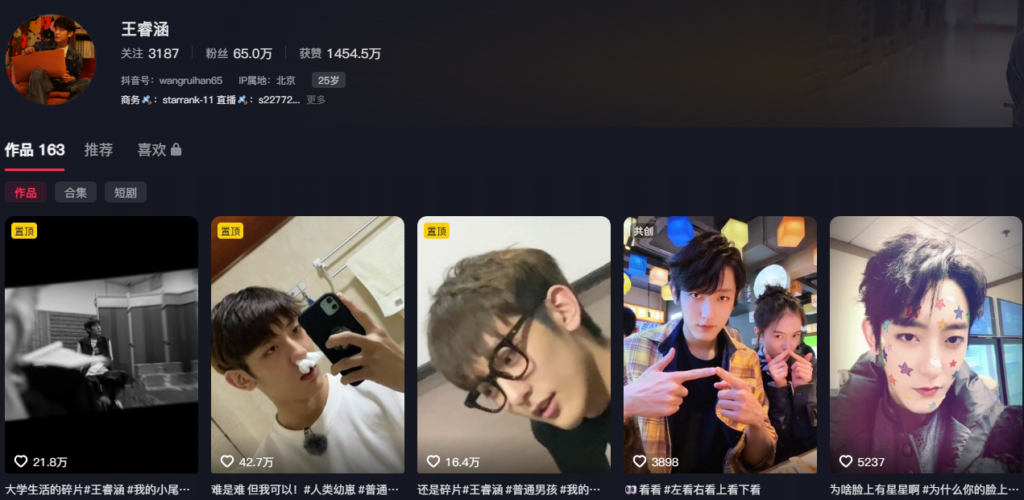Image resolution: width=1024 pixels, height=500 pixels.
Task: Switch to the 推荐 tab
Action: [99, 150]
